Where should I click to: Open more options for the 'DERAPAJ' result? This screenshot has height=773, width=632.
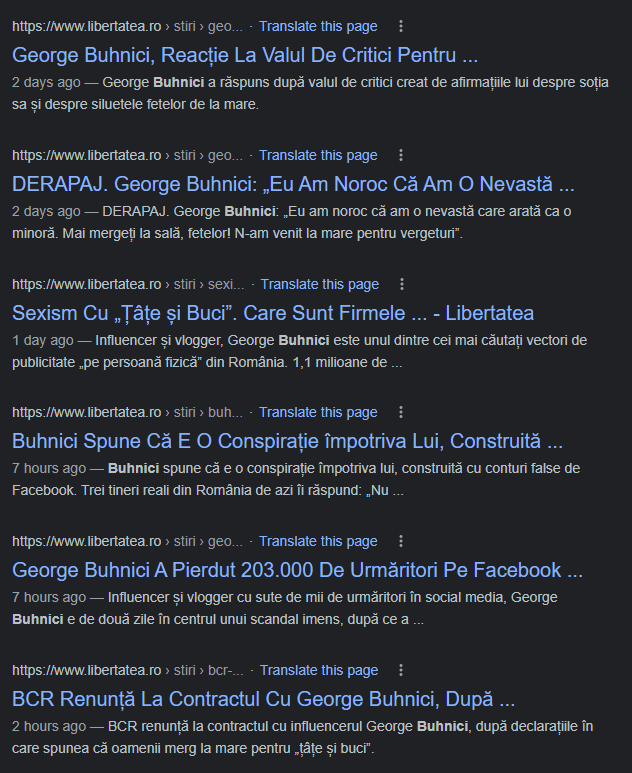pyautogui.click(x=401, y=155)
